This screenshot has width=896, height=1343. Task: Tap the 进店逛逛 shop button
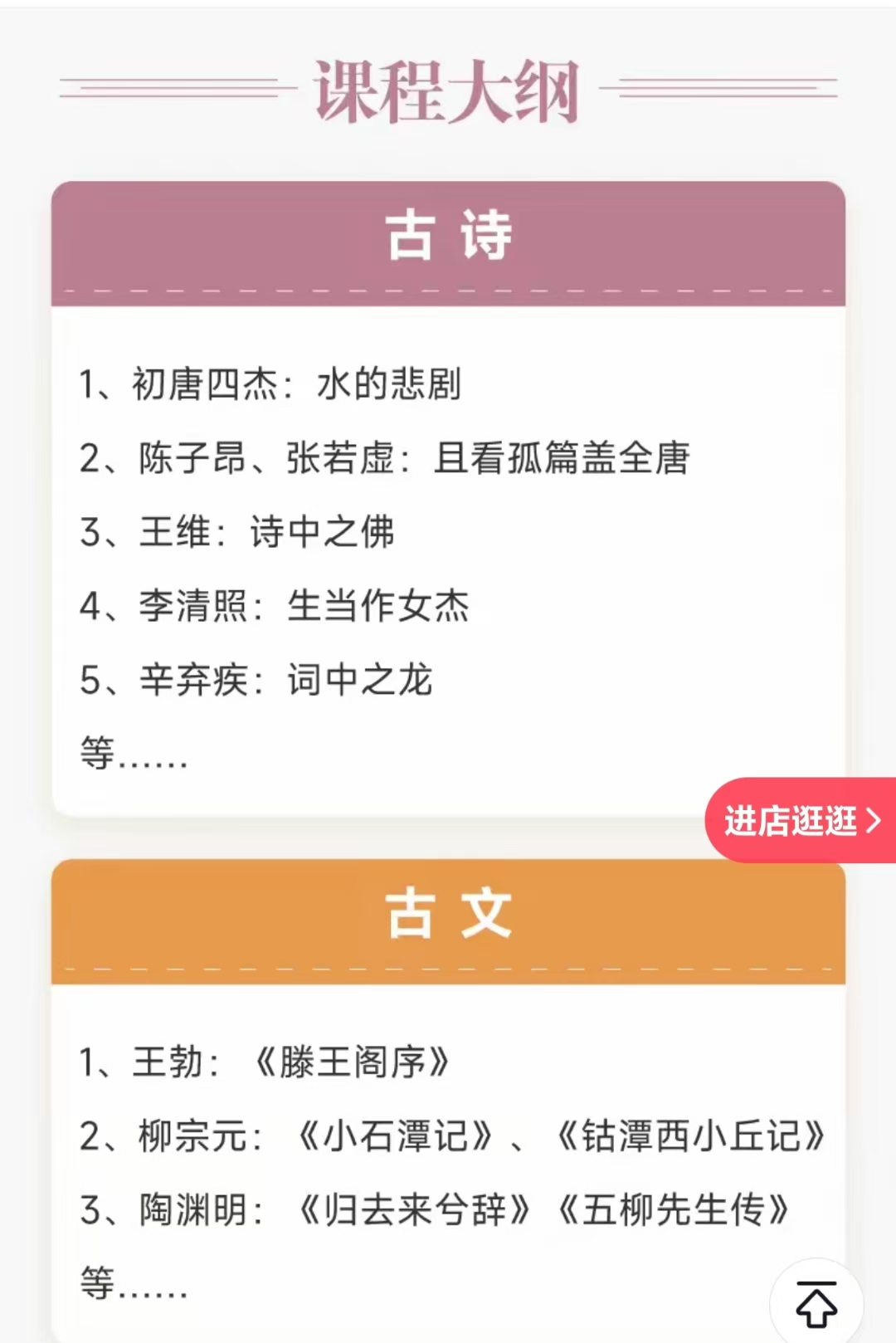click(x=801, y=820)
